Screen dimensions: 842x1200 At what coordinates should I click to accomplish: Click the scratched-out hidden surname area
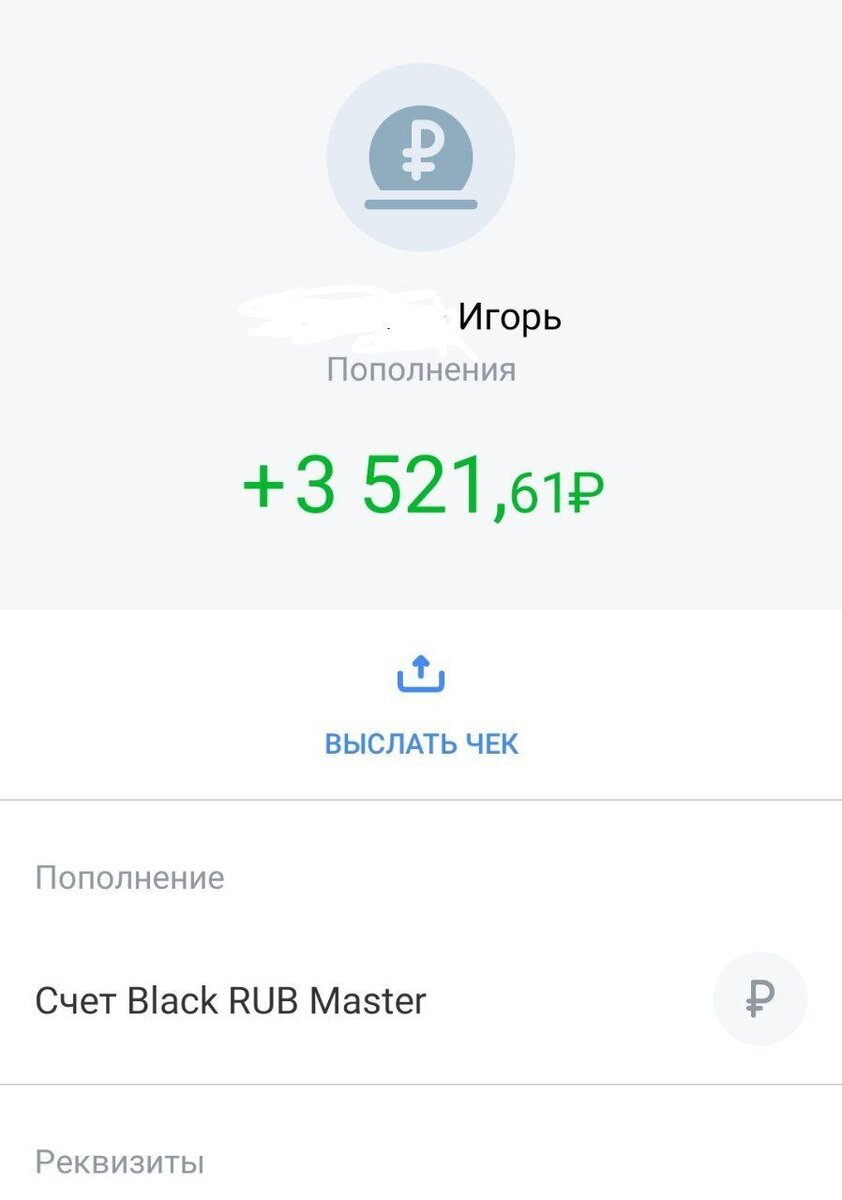click(x=340, y=312)
